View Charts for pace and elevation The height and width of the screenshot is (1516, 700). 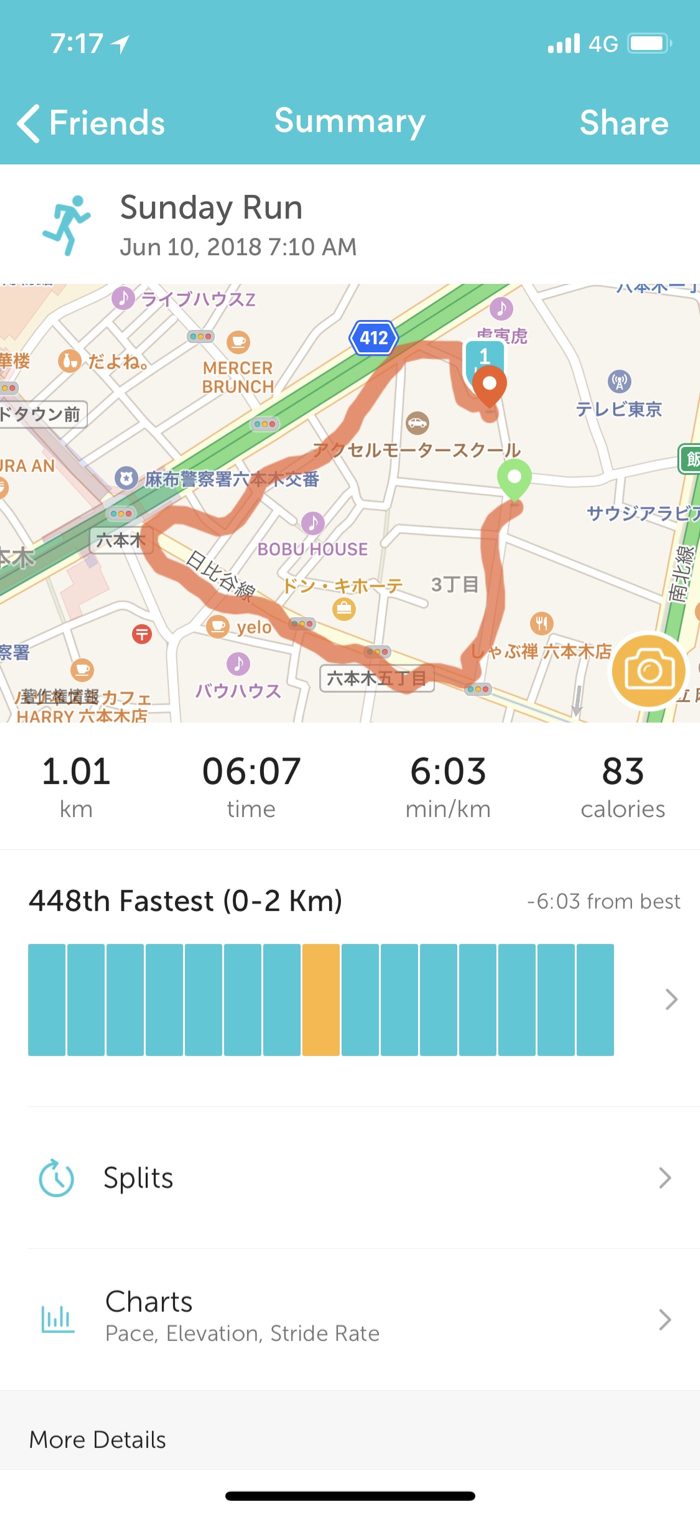point(350,1318)
